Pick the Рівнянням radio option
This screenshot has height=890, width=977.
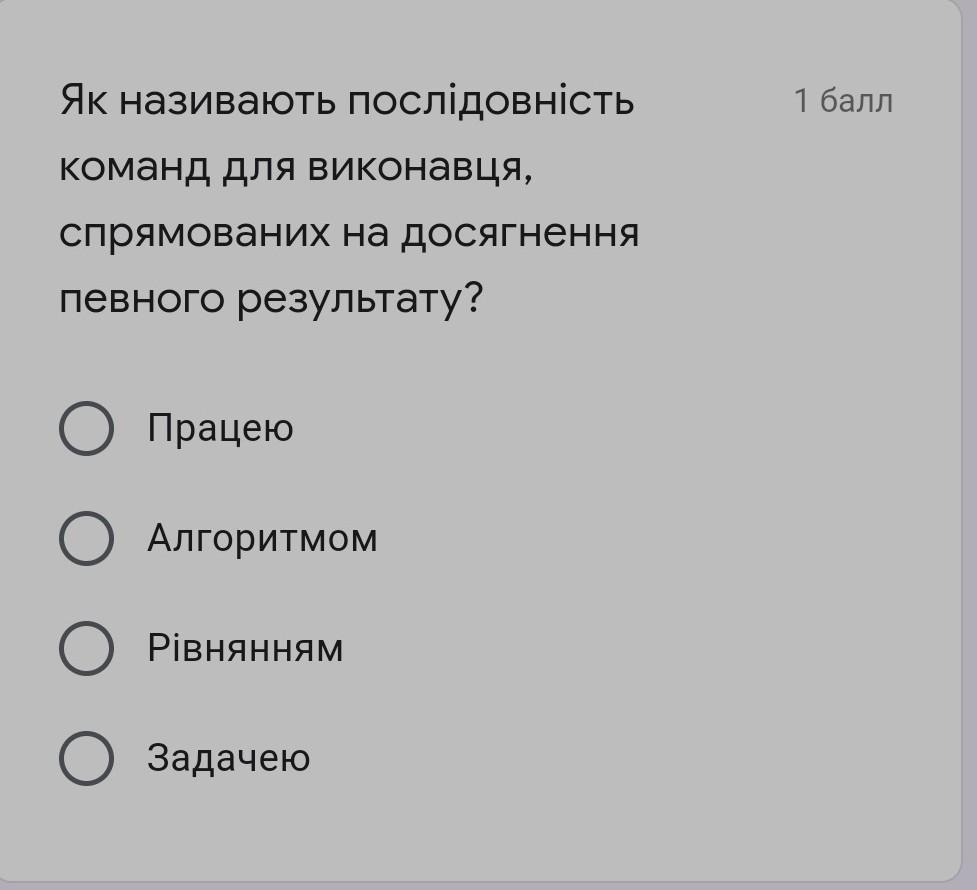[86, 648]
